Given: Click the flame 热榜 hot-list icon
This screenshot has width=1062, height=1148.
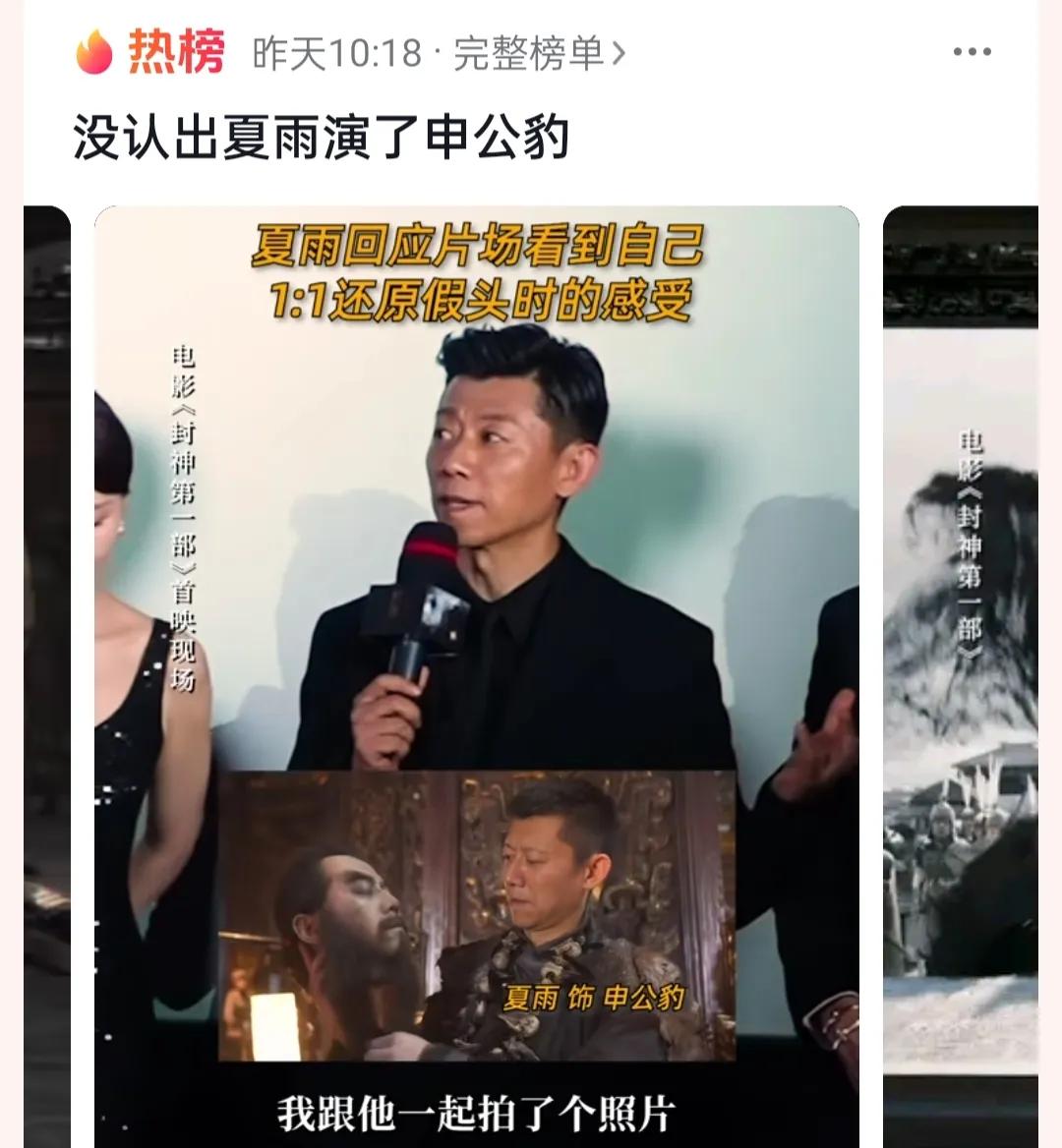Looking at the screenshot, I should pyautogui.click(x=94, y=48).
